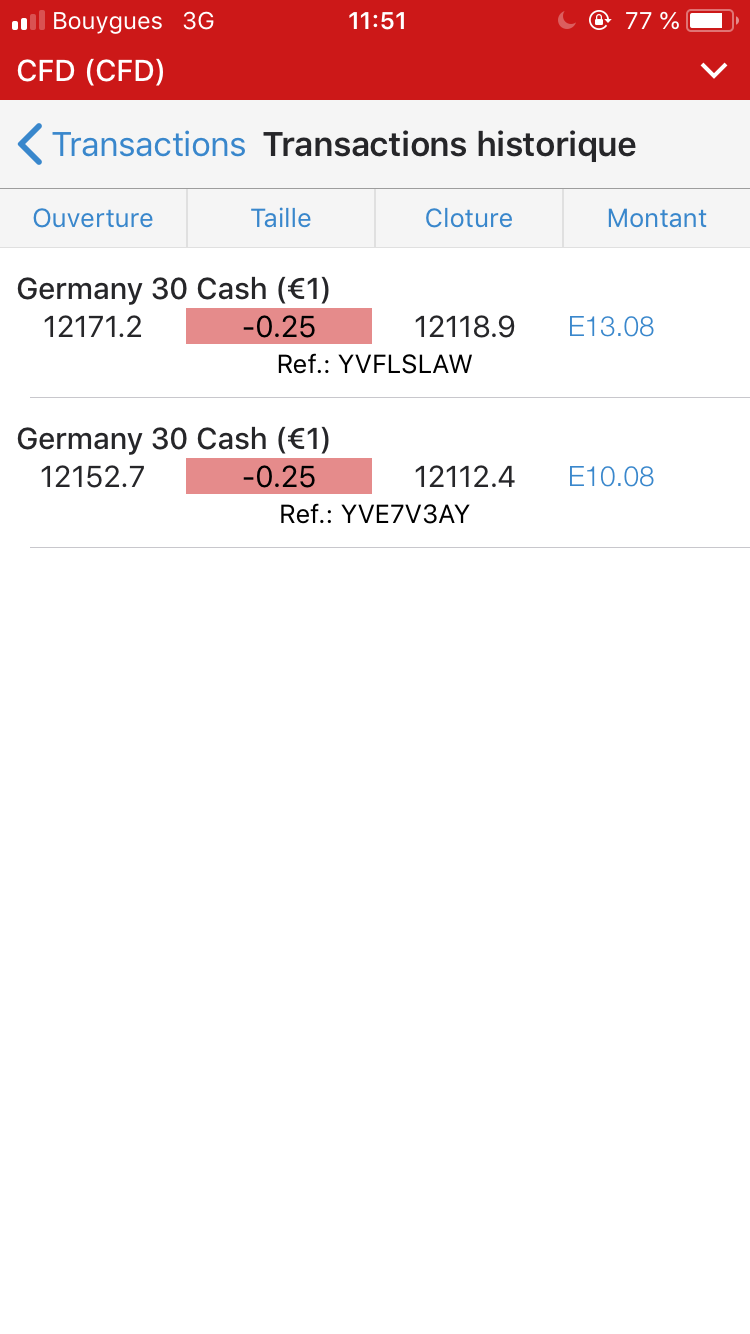
Task: Open transaction with Ref. YVFLSLAW
Action: 374,328
